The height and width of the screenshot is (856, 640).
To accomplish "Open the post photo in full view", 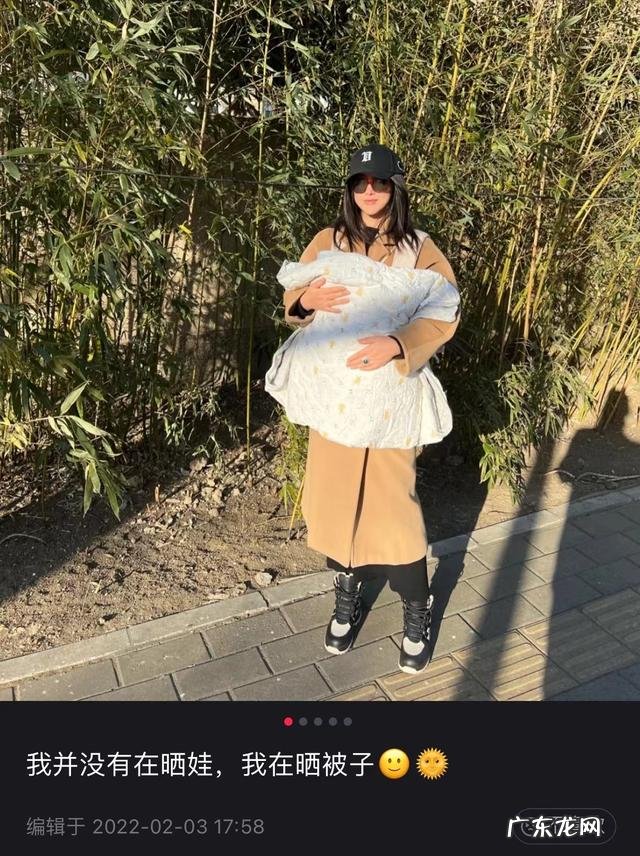I will [320, 350].
